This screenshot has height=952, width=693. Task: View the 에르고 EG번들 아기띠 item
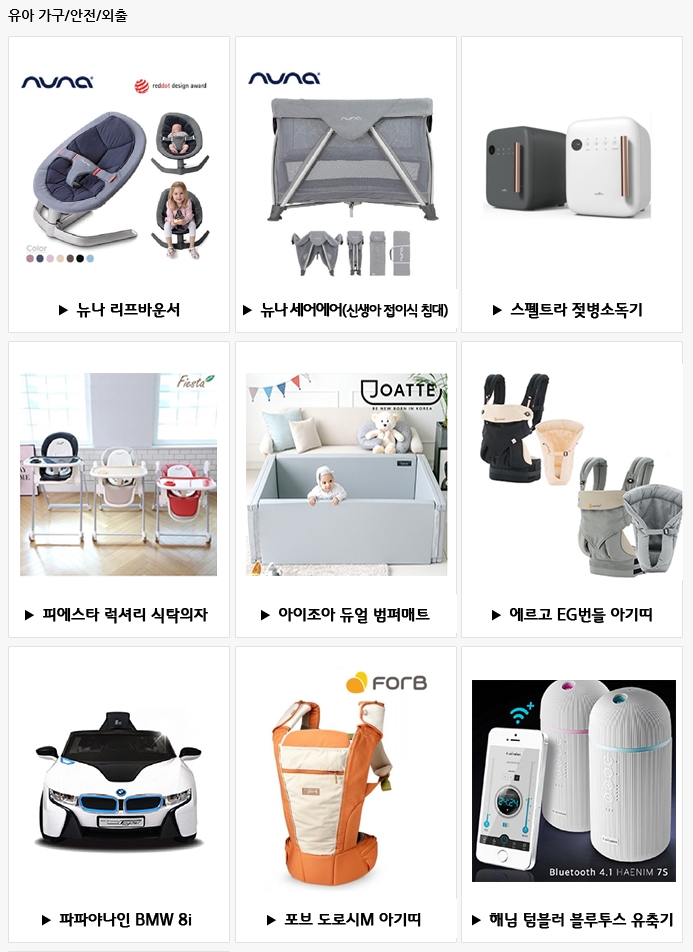[x=571, y=490]
